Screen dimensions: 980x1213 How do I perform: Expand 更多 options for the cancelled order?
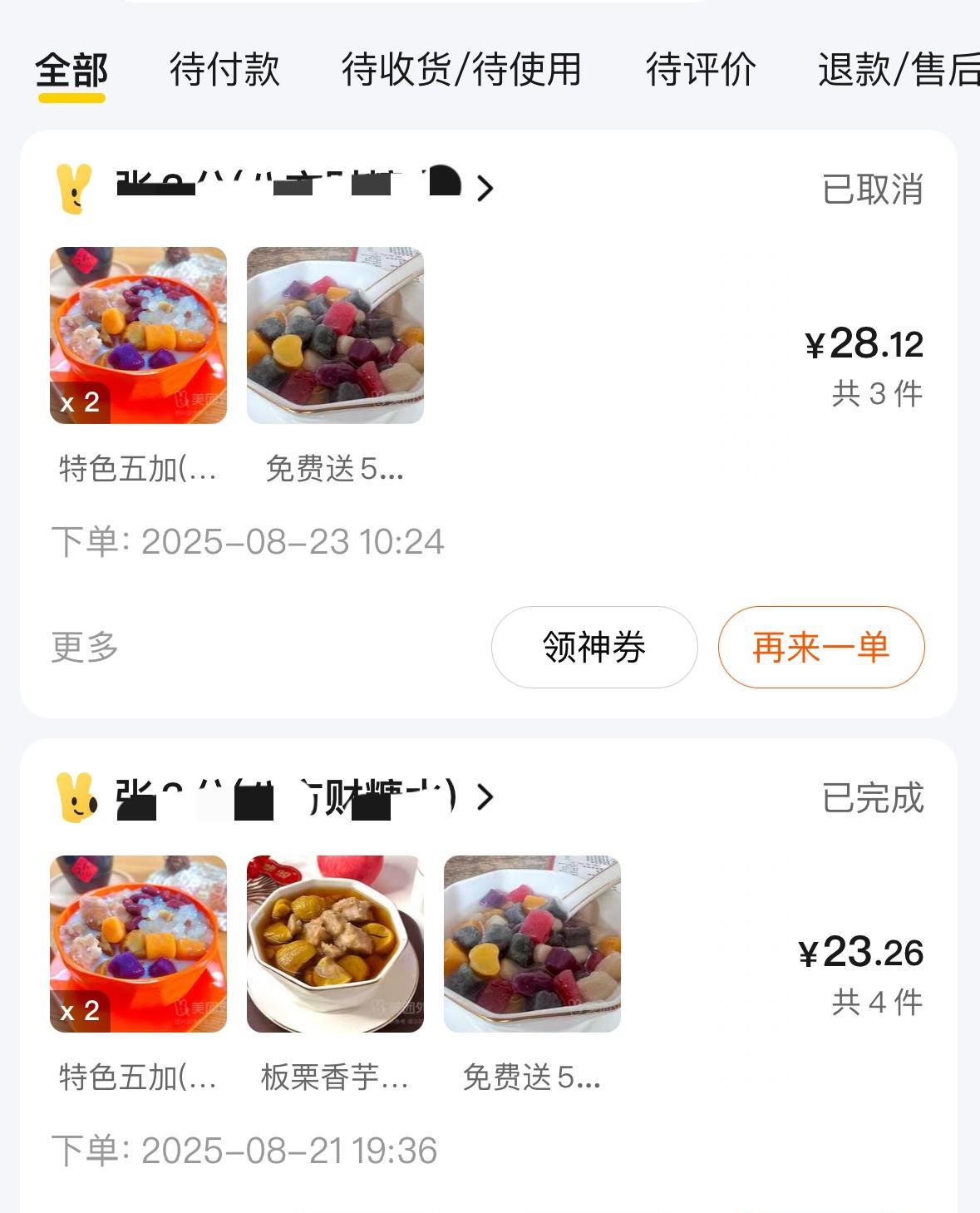point(85,647)
